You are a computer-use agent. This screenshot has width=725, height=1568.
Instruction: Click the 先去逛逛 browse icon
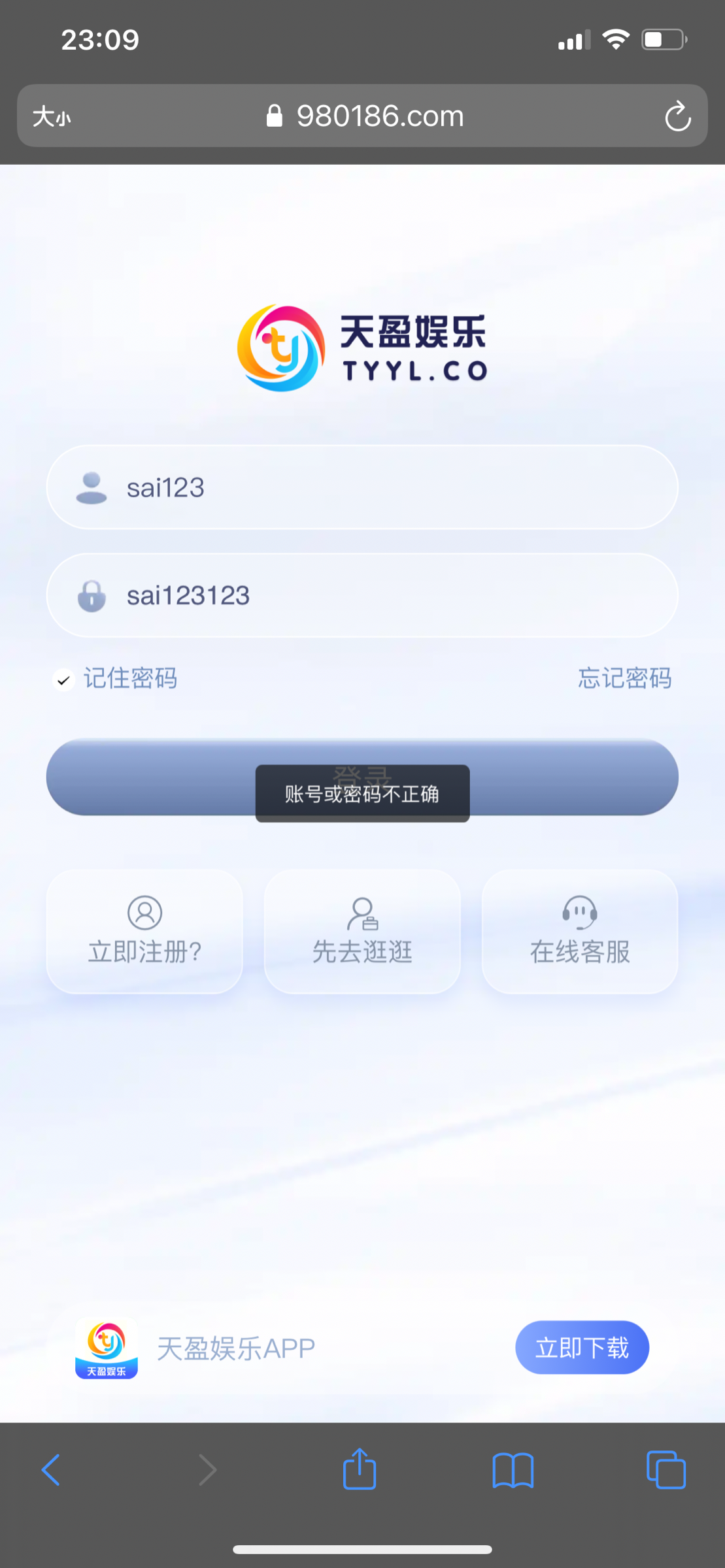362,915
